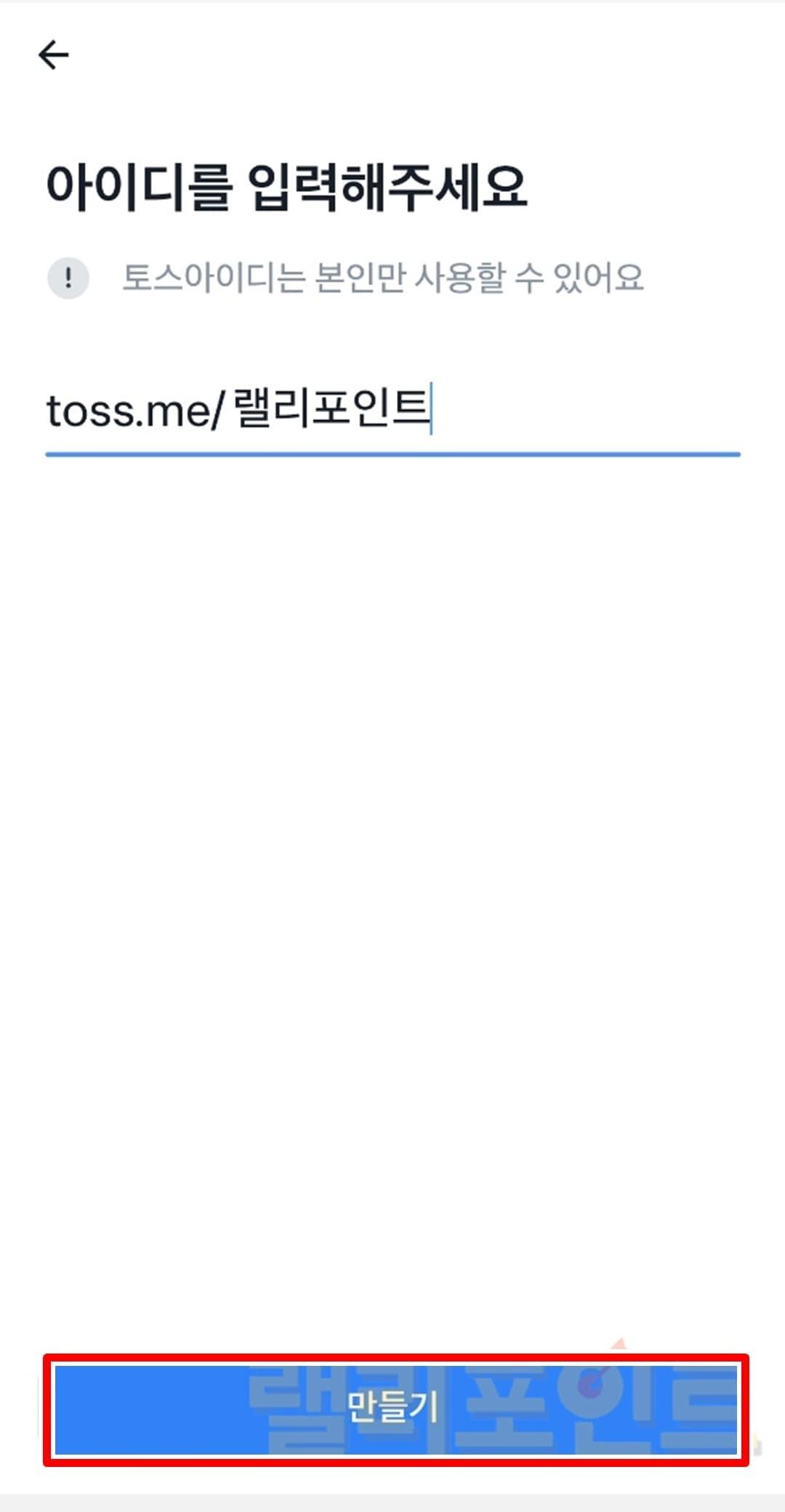The width and height of the screenshot is (785, 1512).
Task: Go back using the arrow icon
Action: coord(53,55)
